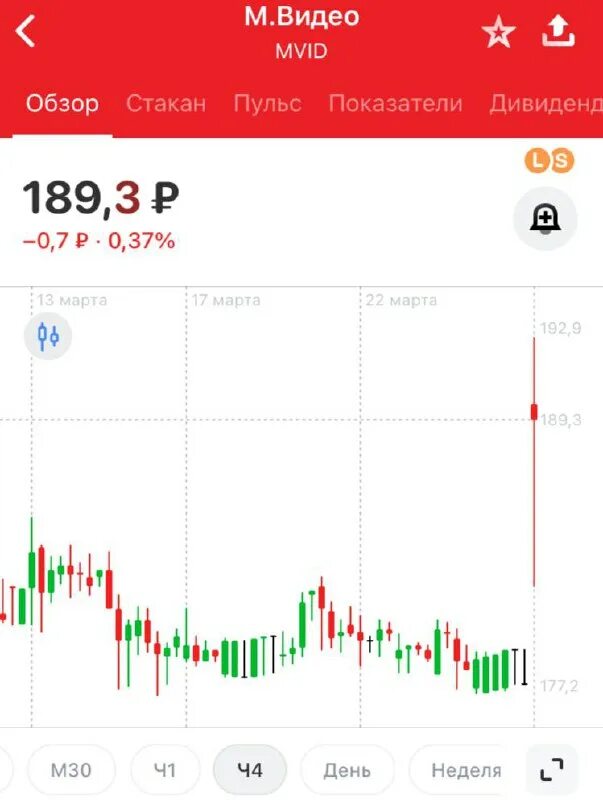This screenshot has height=800, width=603.
Task: Set a price alert with the bell
Action: coord(545,218)
